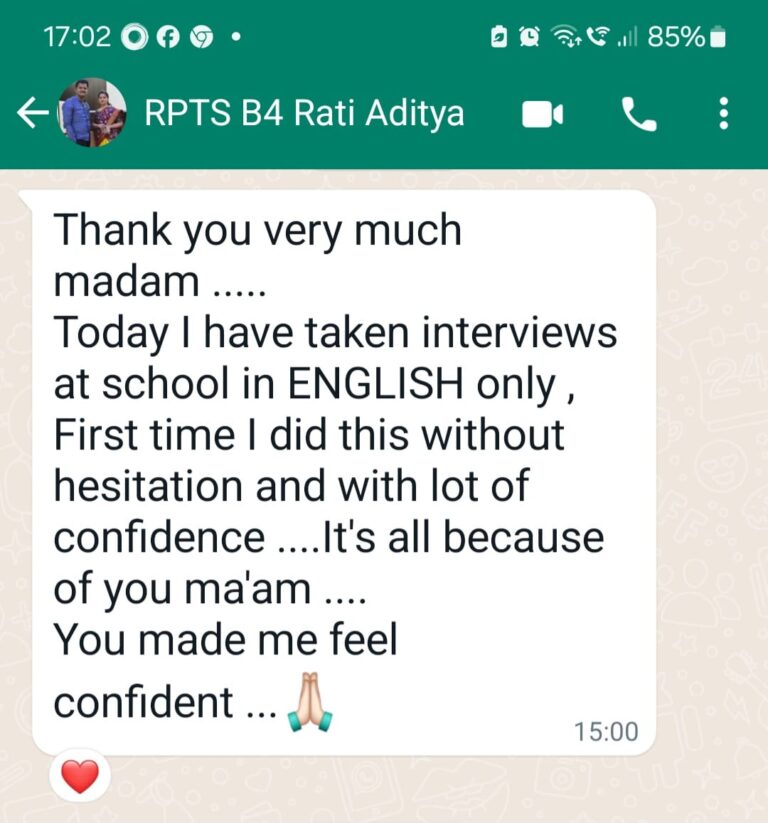This screenshot has width=768, height=823.
Task: Start a video call with Rati Aditya
Action: click(x=542, y=116)
